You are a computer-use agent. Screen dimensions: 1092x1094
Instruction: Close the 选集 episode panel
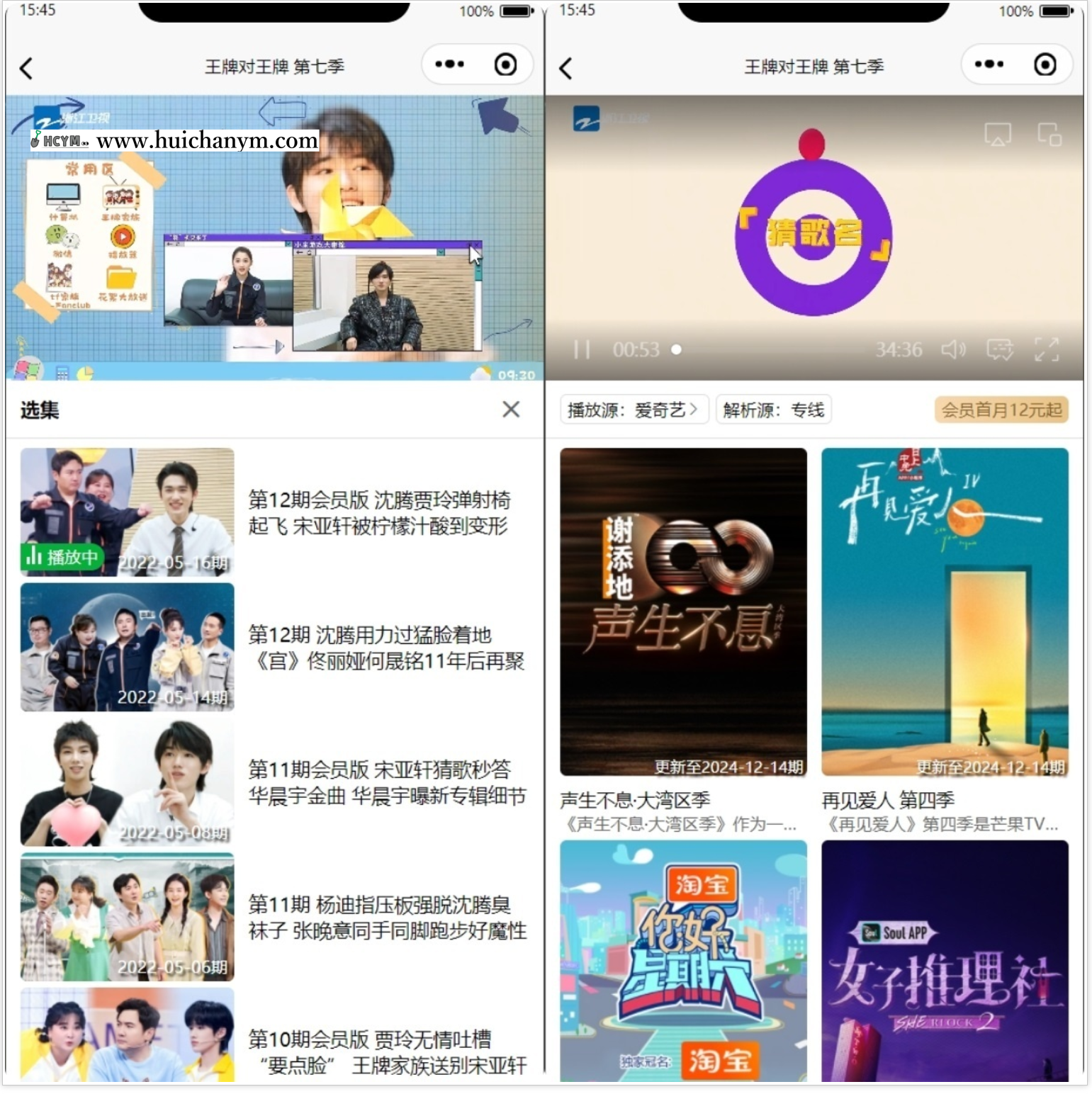coord(511,410)
